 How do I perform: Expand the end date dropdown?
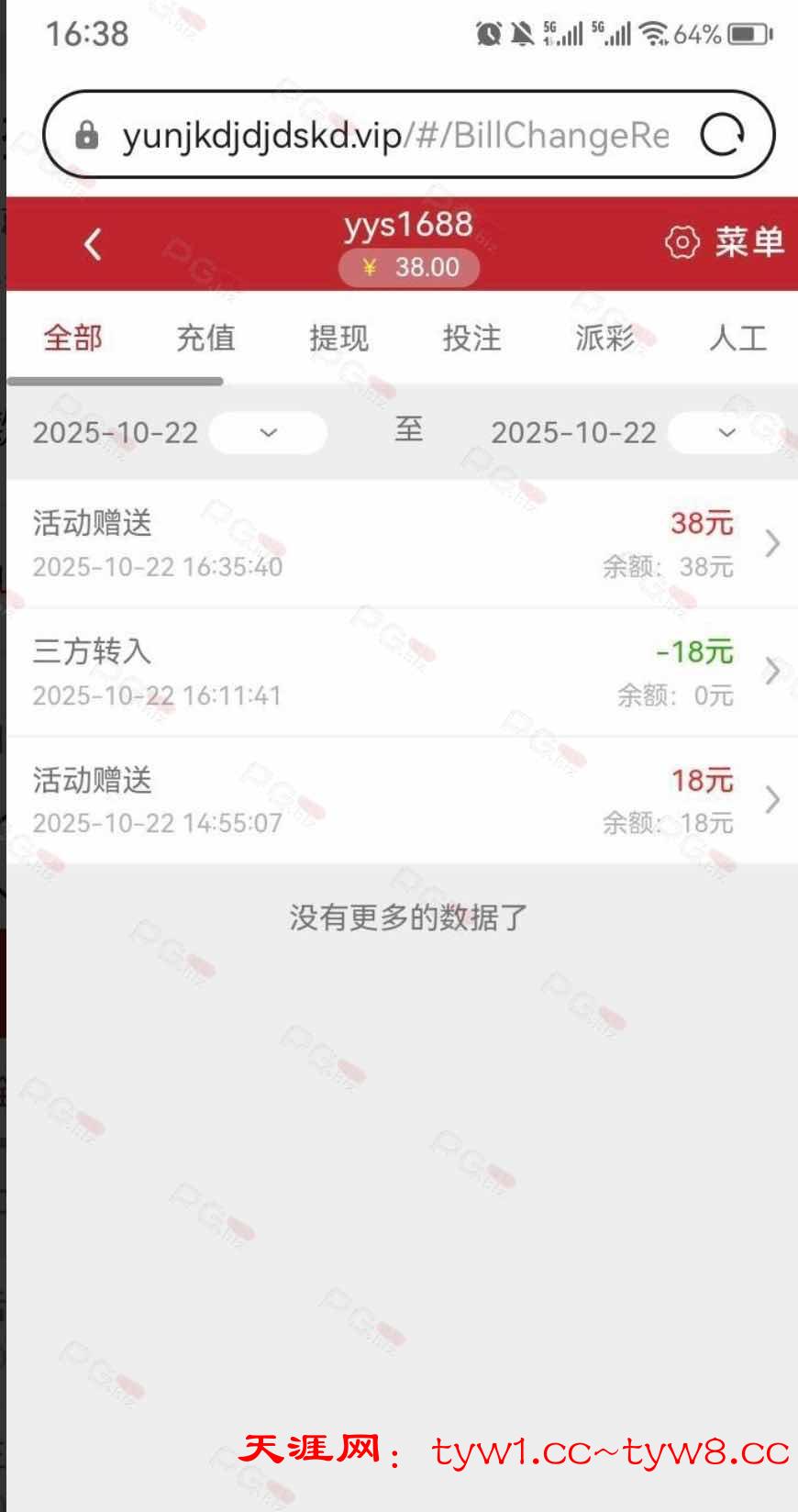(726, 433)
